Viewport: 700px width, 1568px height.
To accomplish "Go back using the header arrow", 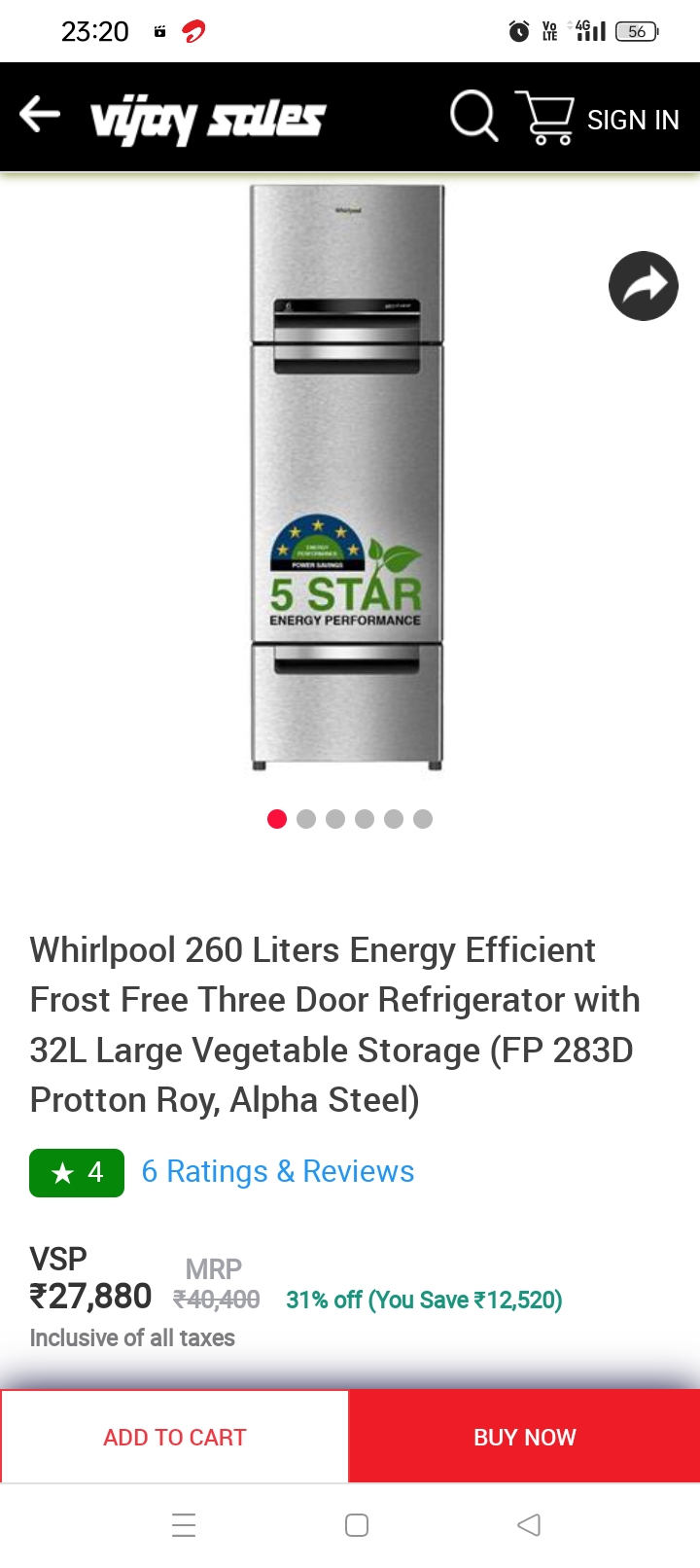I will click(x=40, y=115).
